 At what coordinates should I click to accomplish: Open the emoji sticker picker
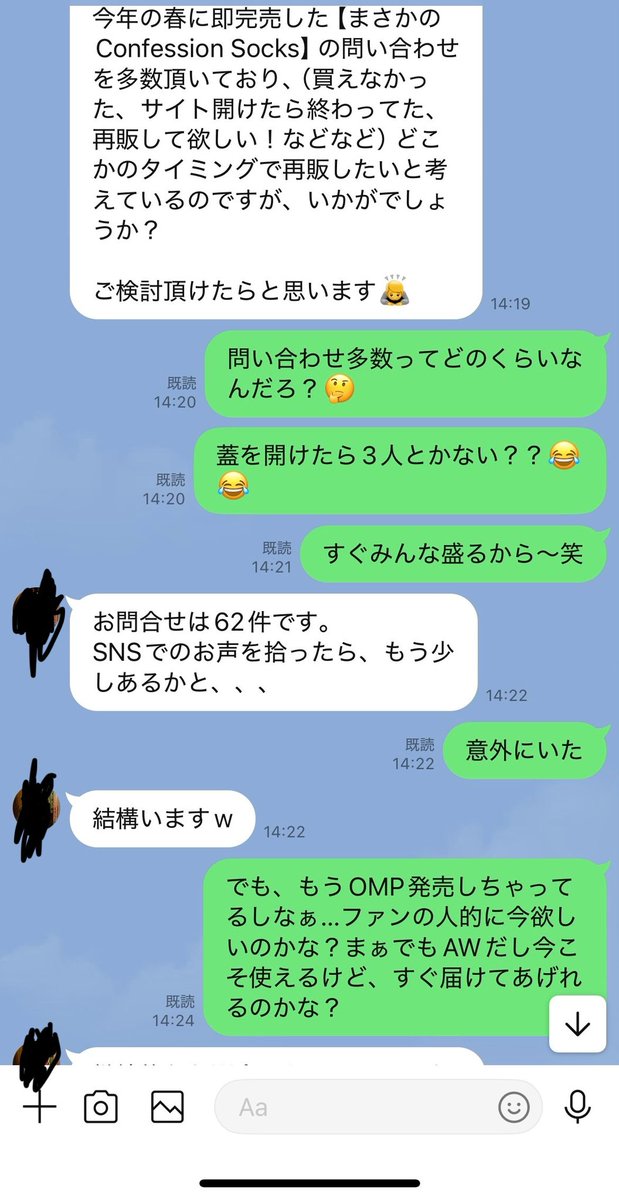pos(514,1107)
